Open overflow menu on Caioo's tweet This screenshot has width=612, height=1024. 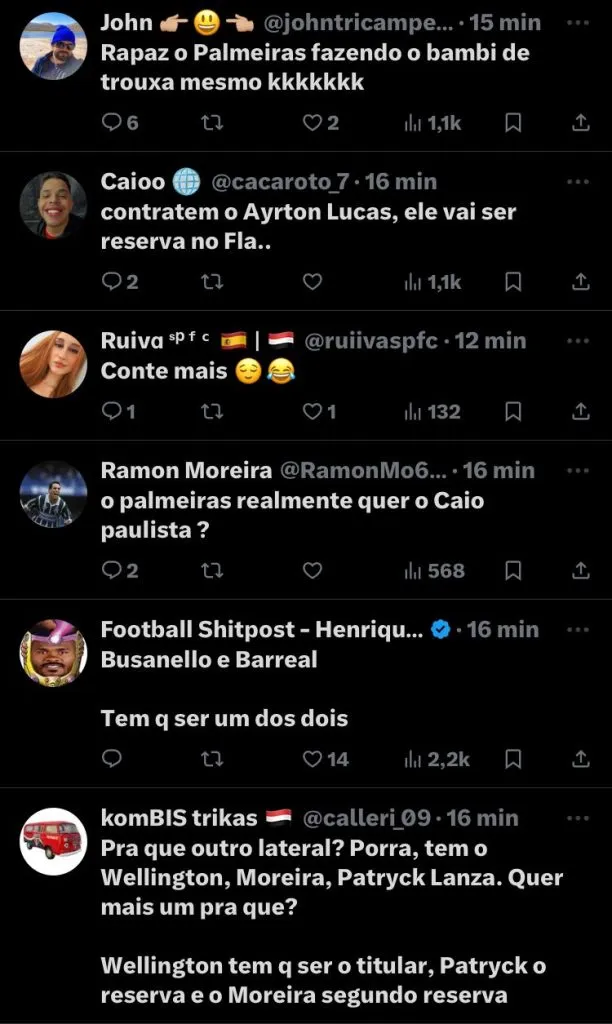[x=578, y=181]
